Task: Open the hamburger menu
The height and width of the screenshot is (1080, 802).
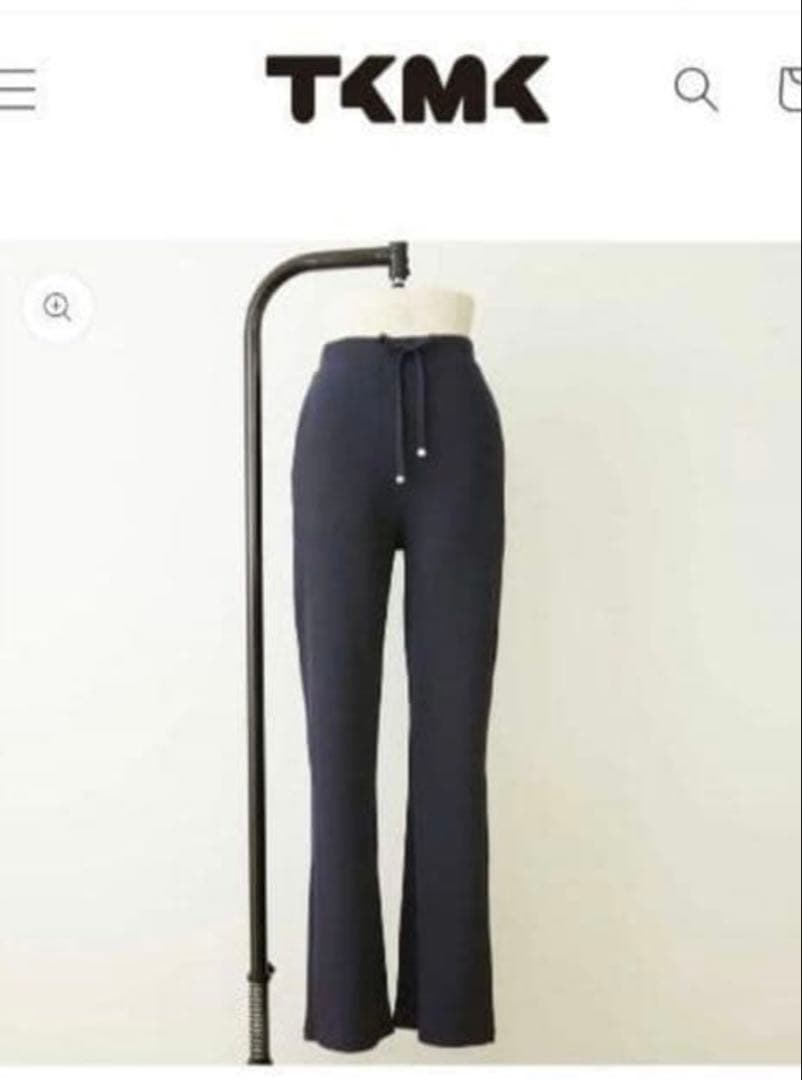Action: pos(16,90)
